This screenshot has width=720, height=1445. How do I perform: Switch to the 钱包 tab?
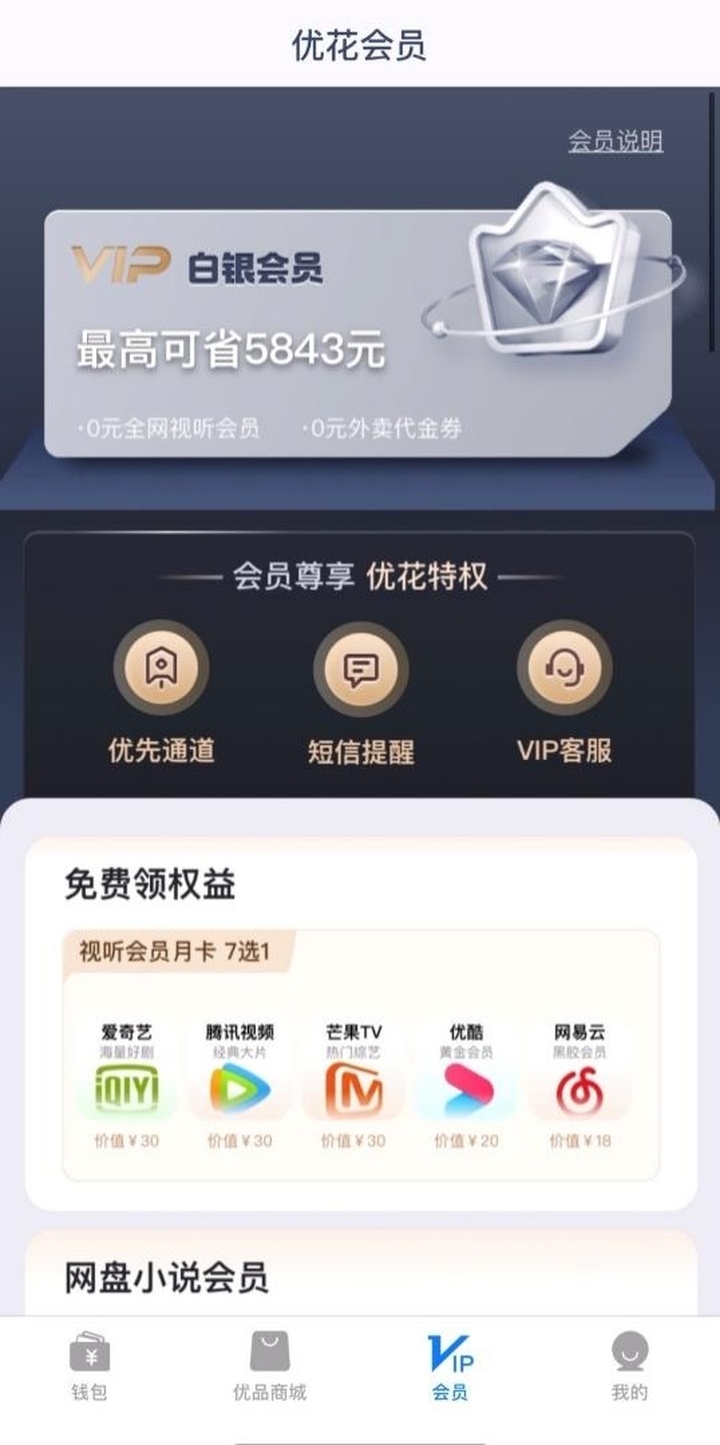tap(89, 1366)
